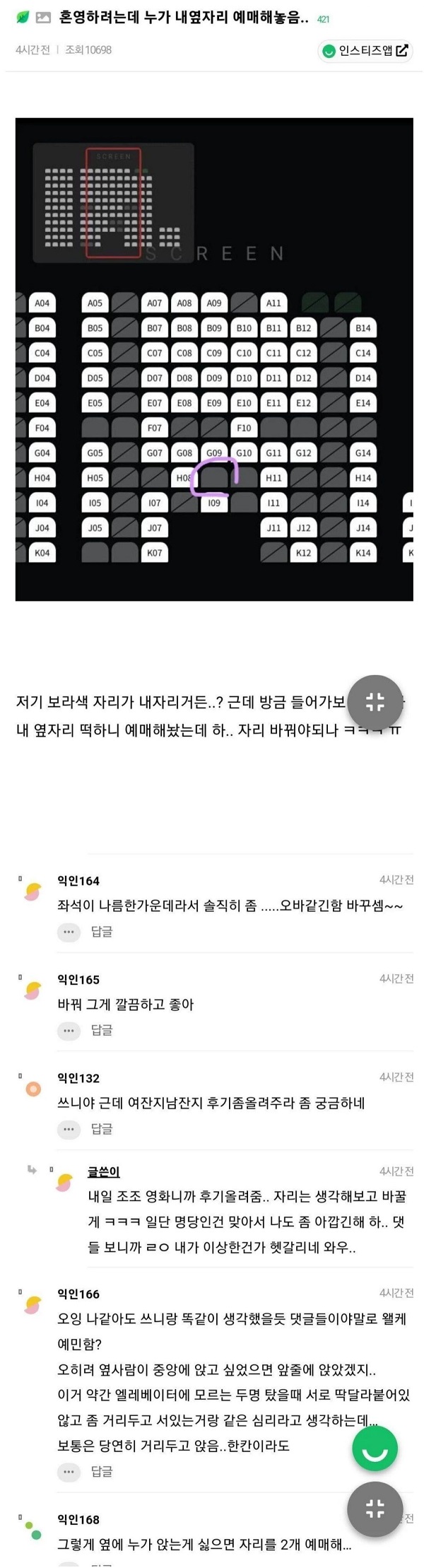
Task: Open the ellipsis menu on 익인132's comment
Action: (x=69, y=1129)
